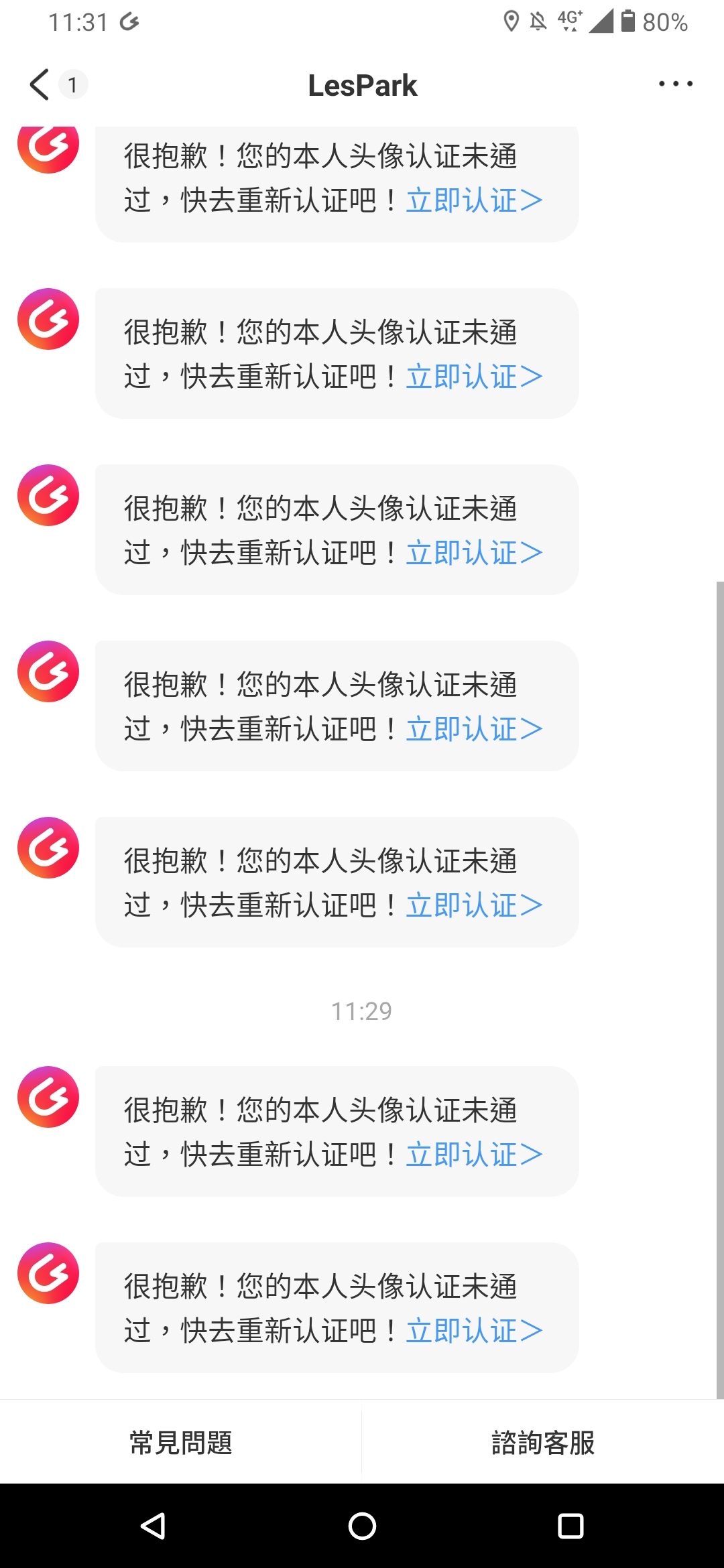Open the LesPark avatar beside the bottom message

(48, 1273)
